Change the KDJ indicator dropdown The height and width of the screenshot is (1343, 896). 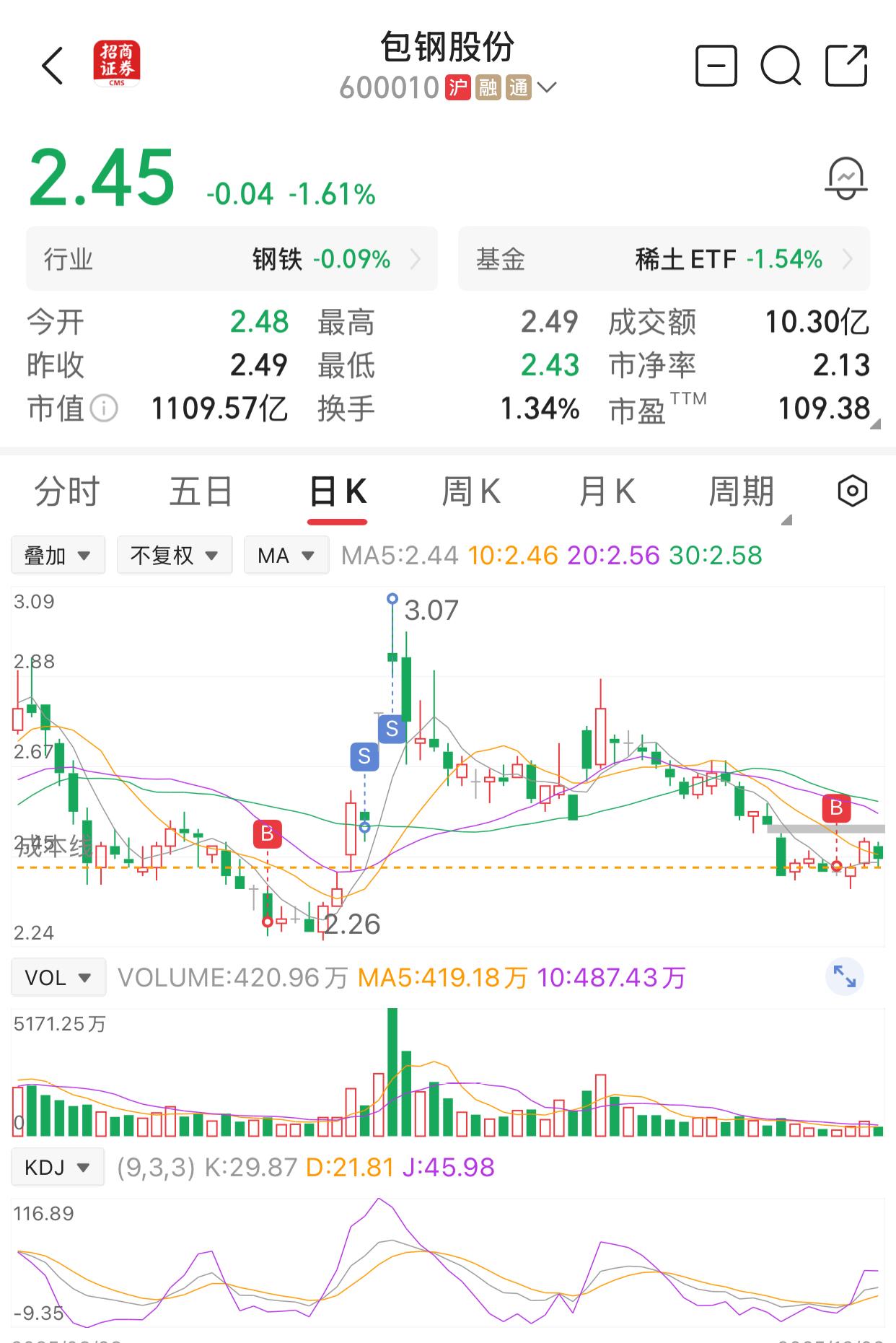(x=58, y=1167)
